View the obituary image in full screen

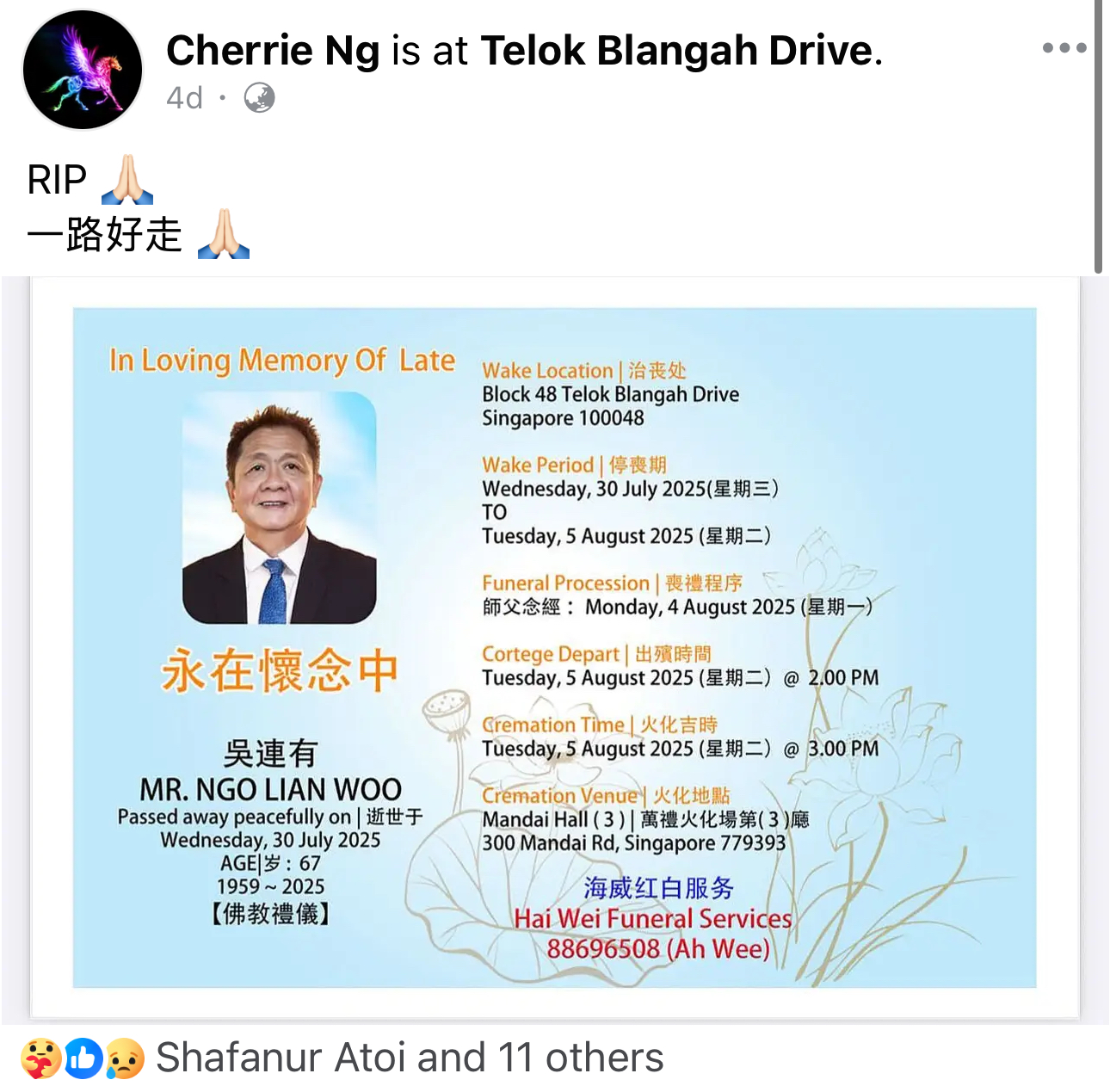(555, 647)
